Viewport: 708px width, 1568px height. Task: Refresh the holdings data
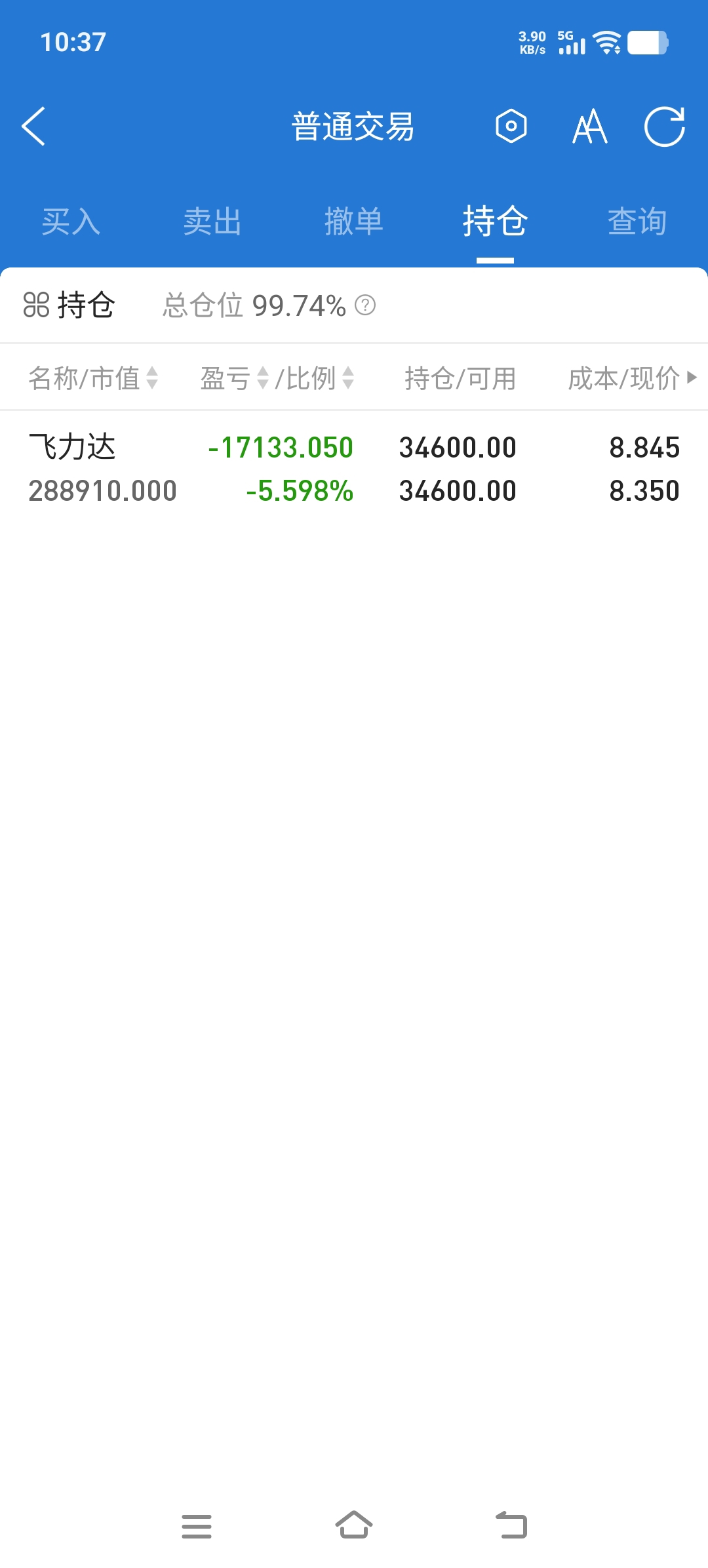664,127
